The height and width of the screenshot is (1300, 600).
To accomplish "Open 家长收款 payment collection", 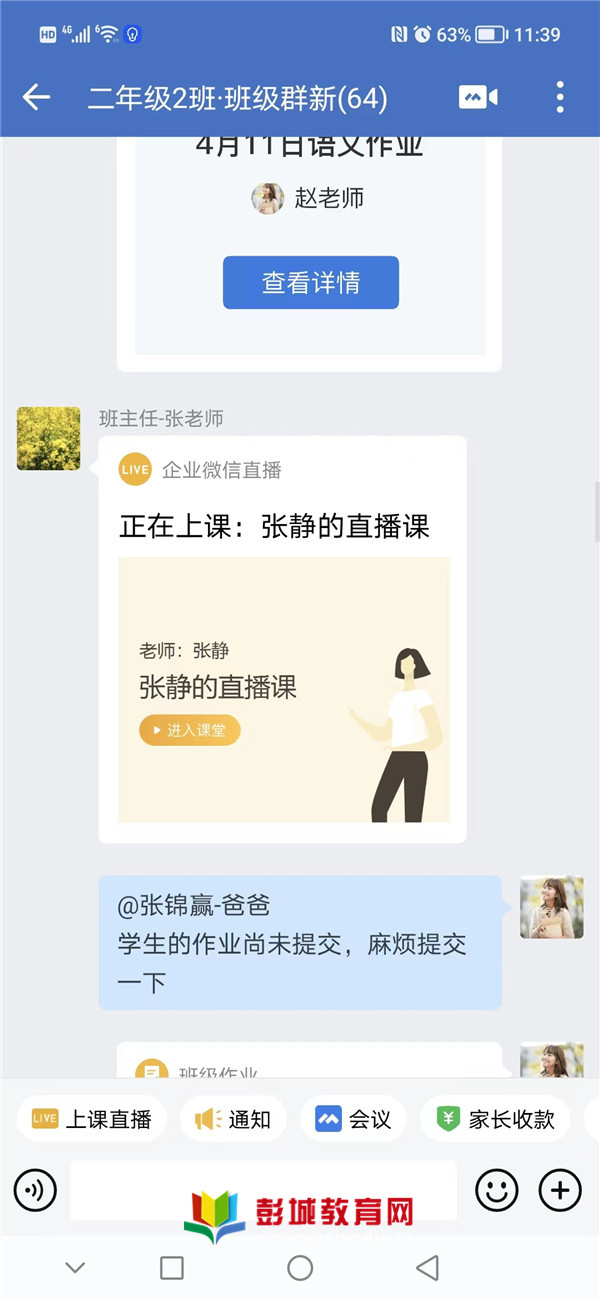I will coord(495,1119).
